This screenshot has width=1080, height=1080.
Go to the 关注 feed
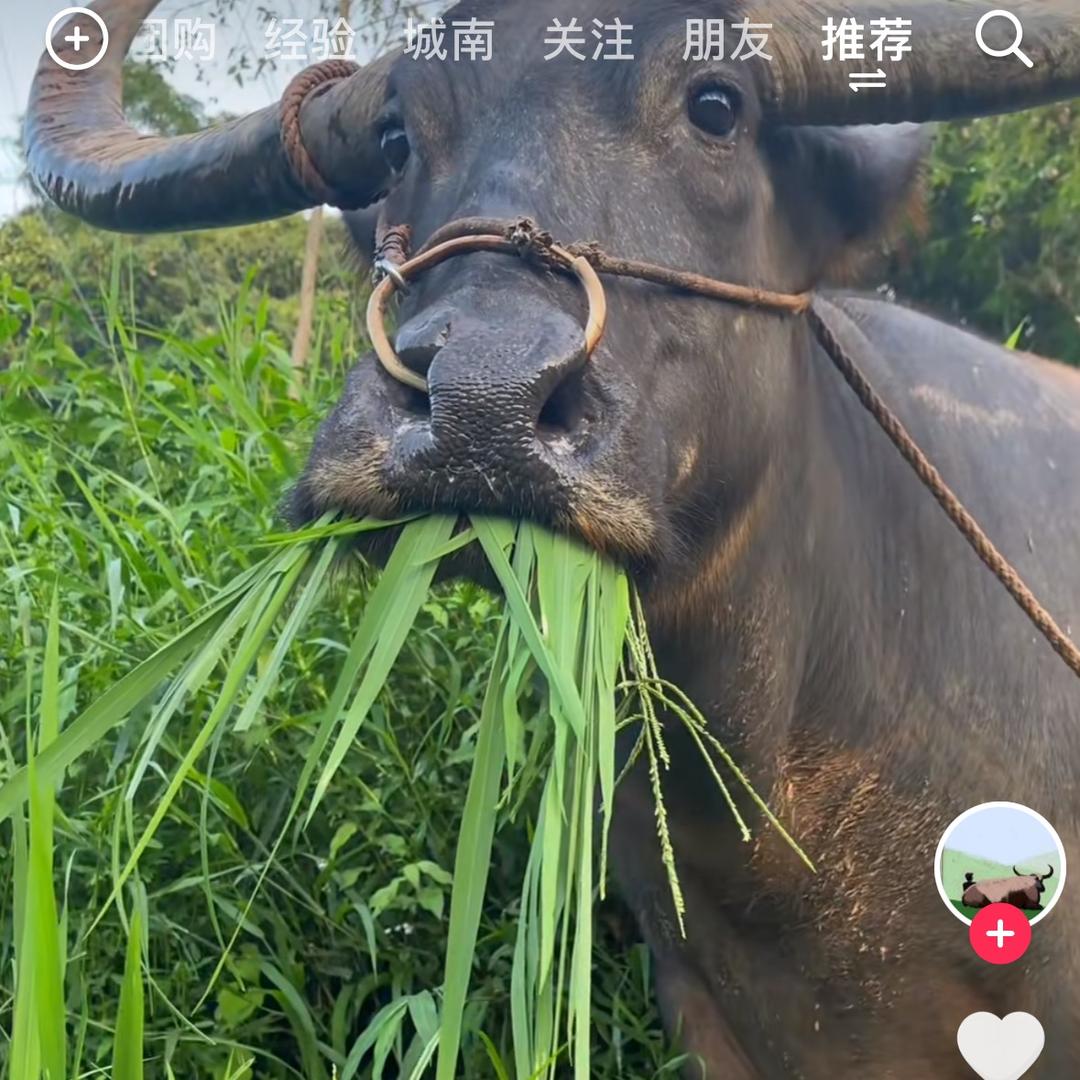tap(588, 40)
